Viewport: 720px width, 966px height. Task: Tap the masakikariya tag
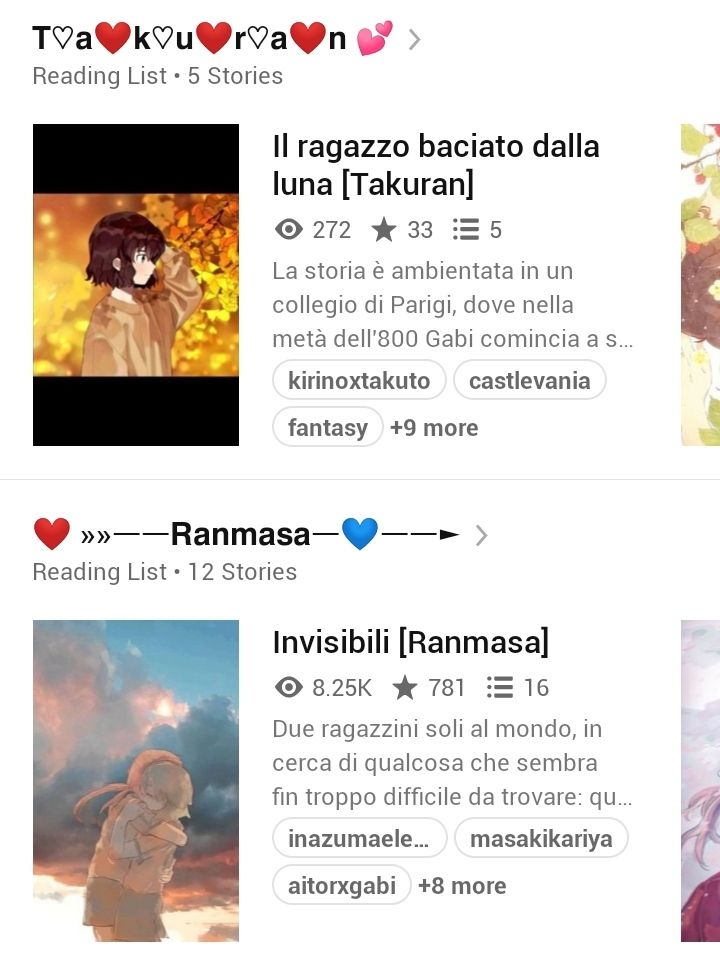[x=541, y=839]
